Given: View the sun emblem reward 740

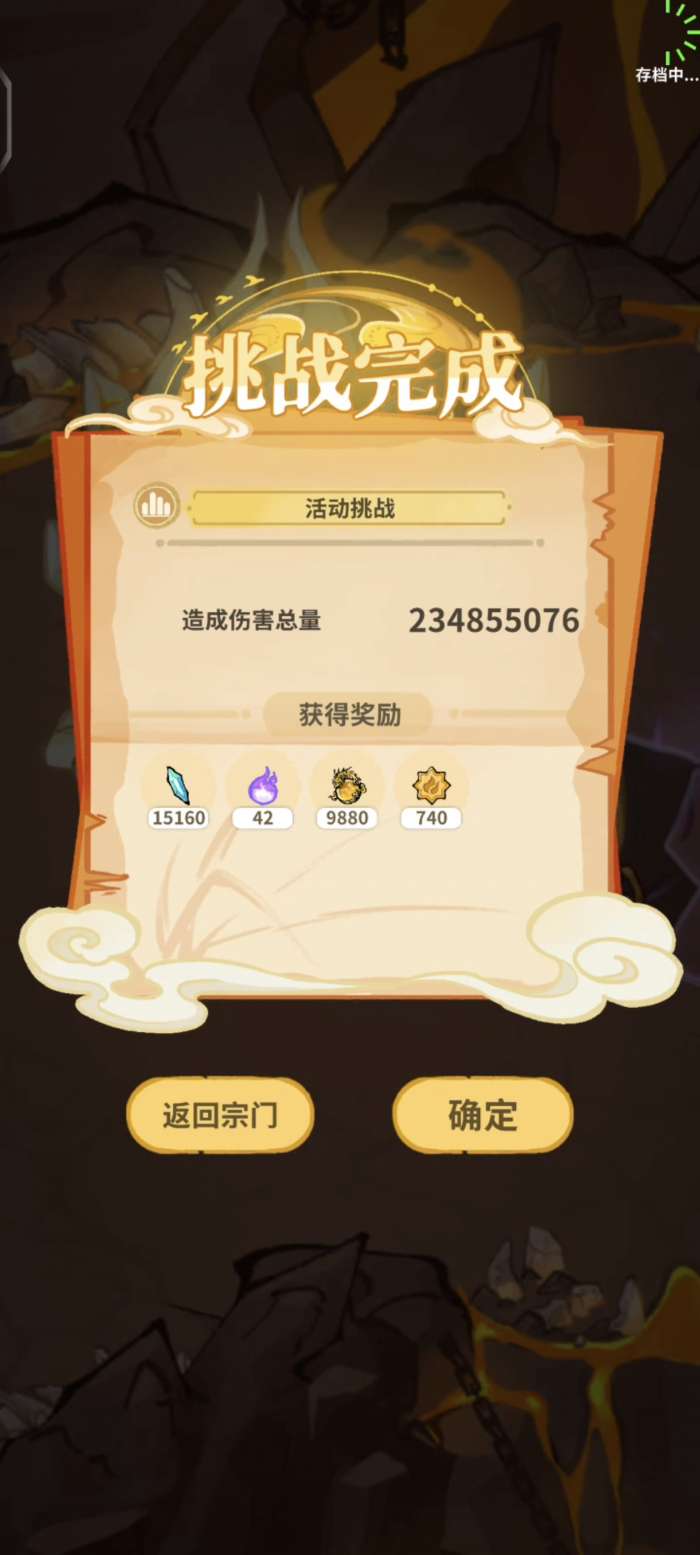Looking at the screenshot, I should [x=431, y=787].
